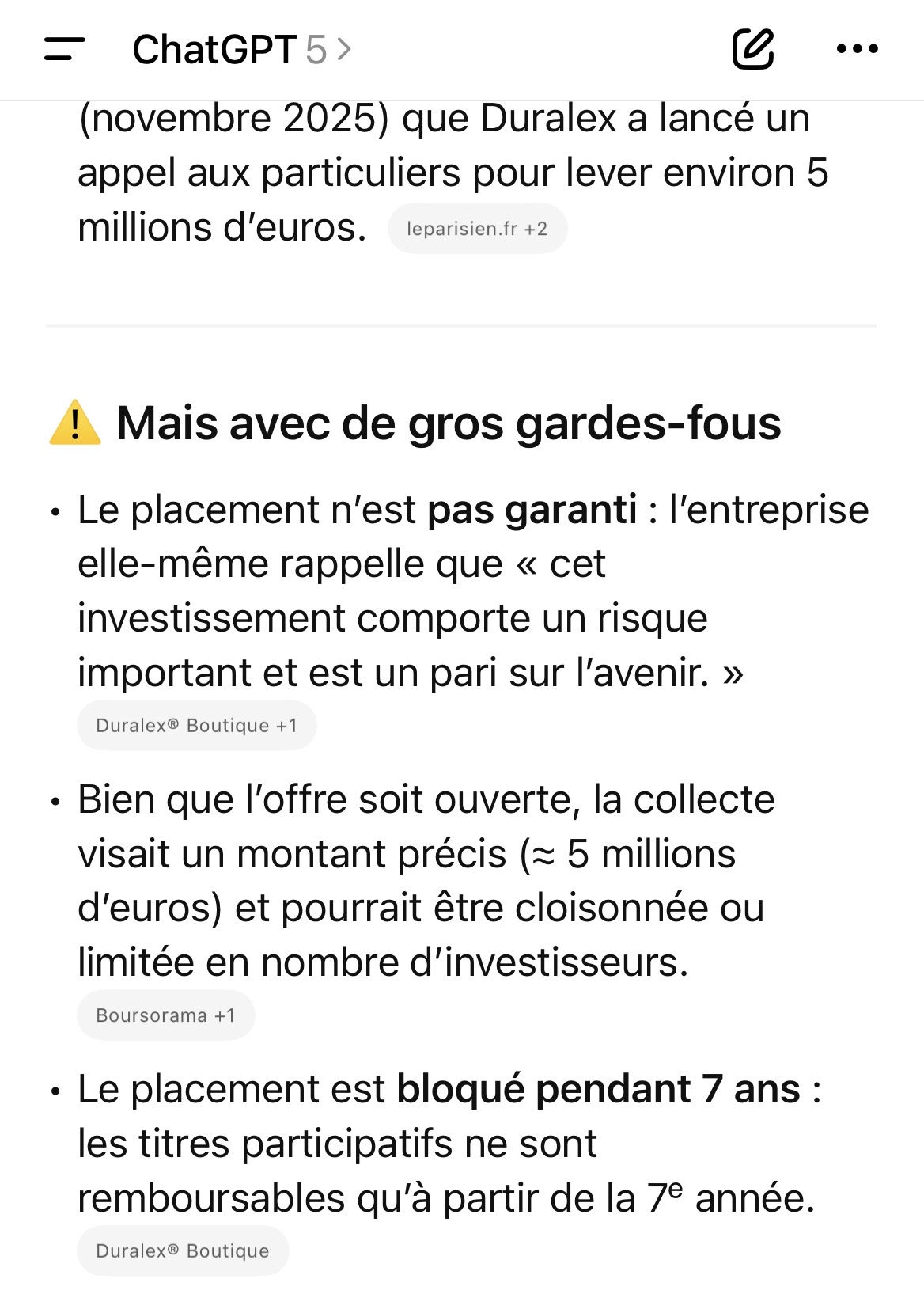Open the leparisien.fr +2 source chip
Screen dimensions: 924x1294
click(x=477, y=229)
